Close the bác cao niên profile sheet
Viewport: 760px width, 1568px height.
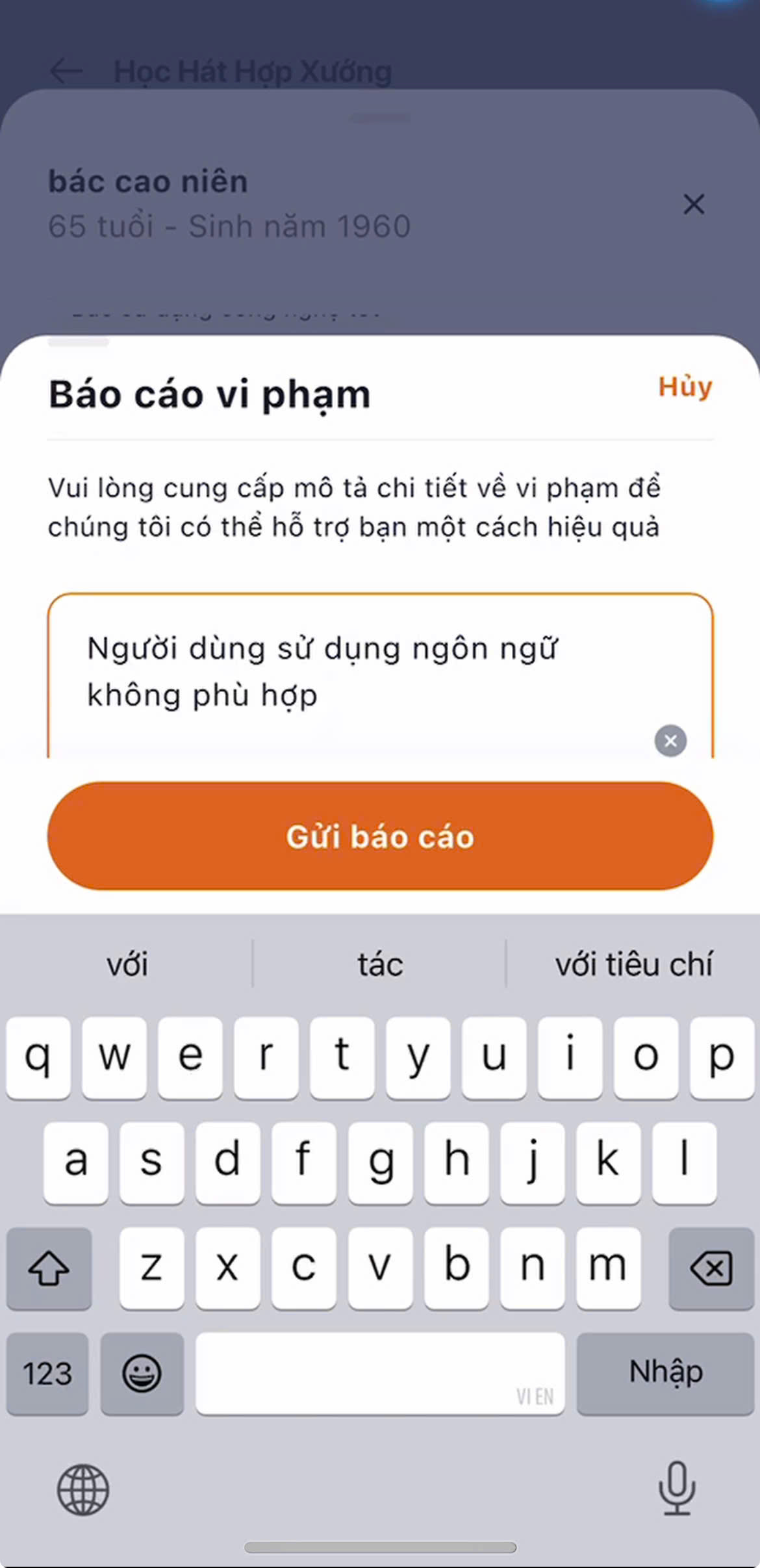[694, 204]
